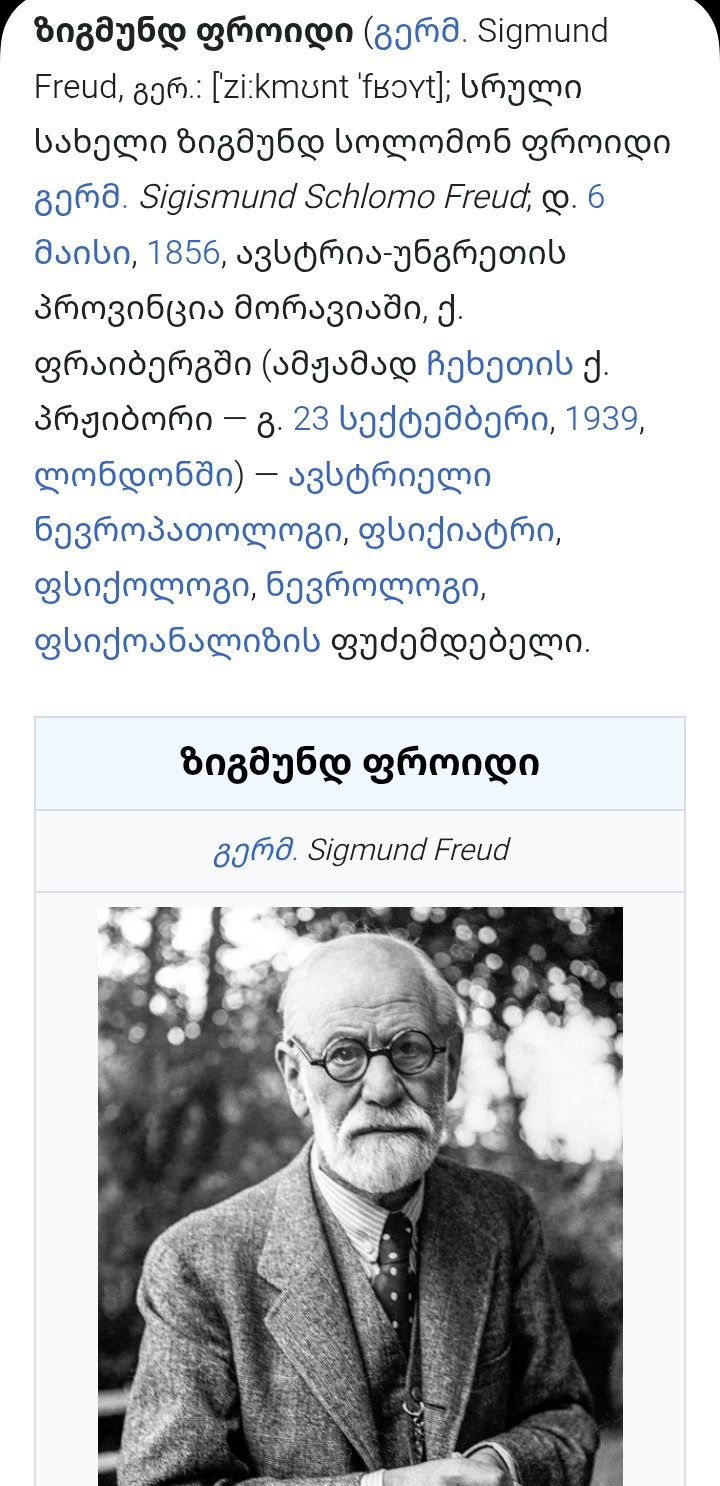
Task: Tap 'გერმ.' link before Sigismund Schlomo Freud
Action: (80, 197)
